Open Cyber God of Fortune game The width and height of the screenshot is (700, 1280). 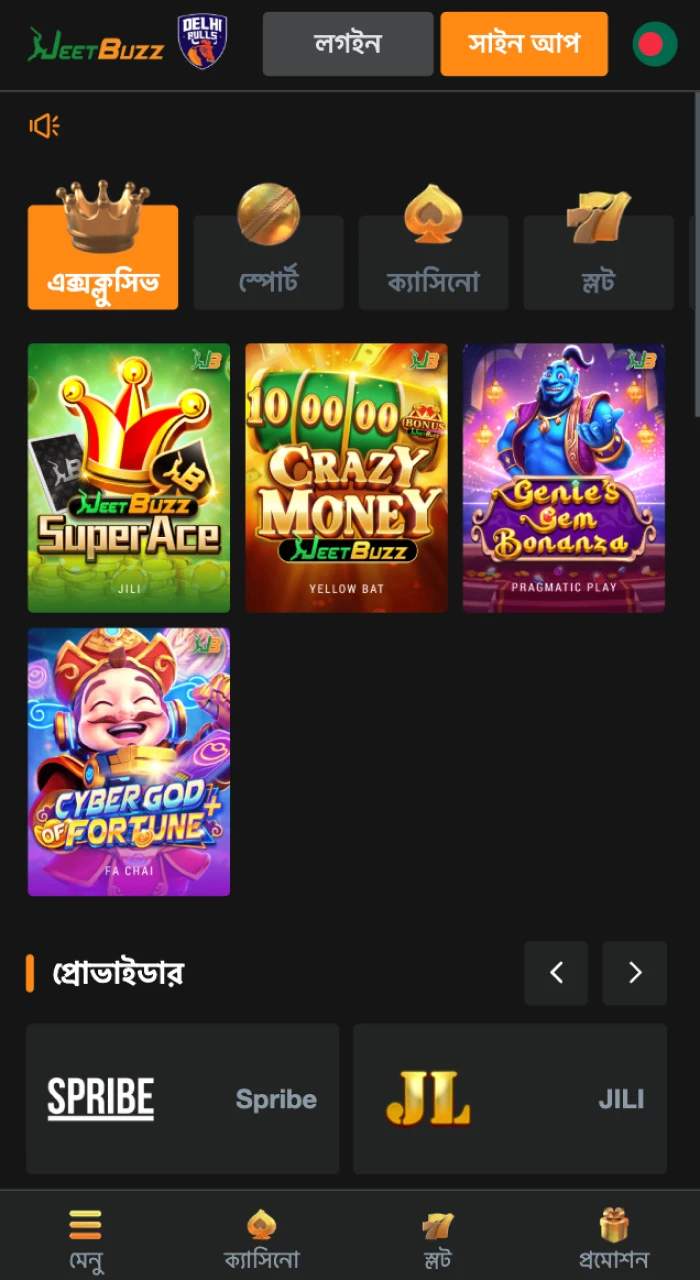129,762
